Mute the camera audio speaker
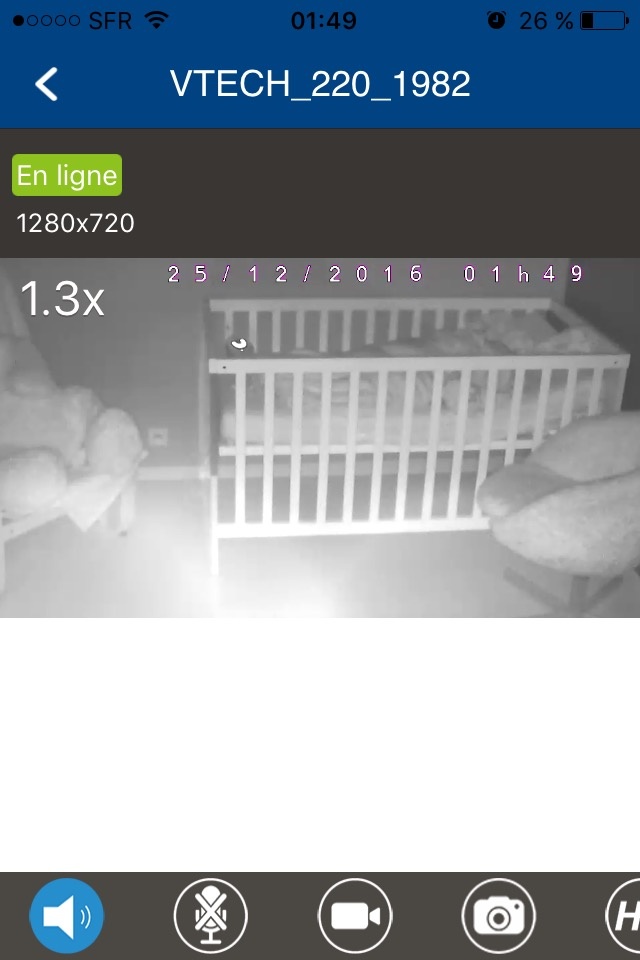640x960 pixels. (67, 916)
